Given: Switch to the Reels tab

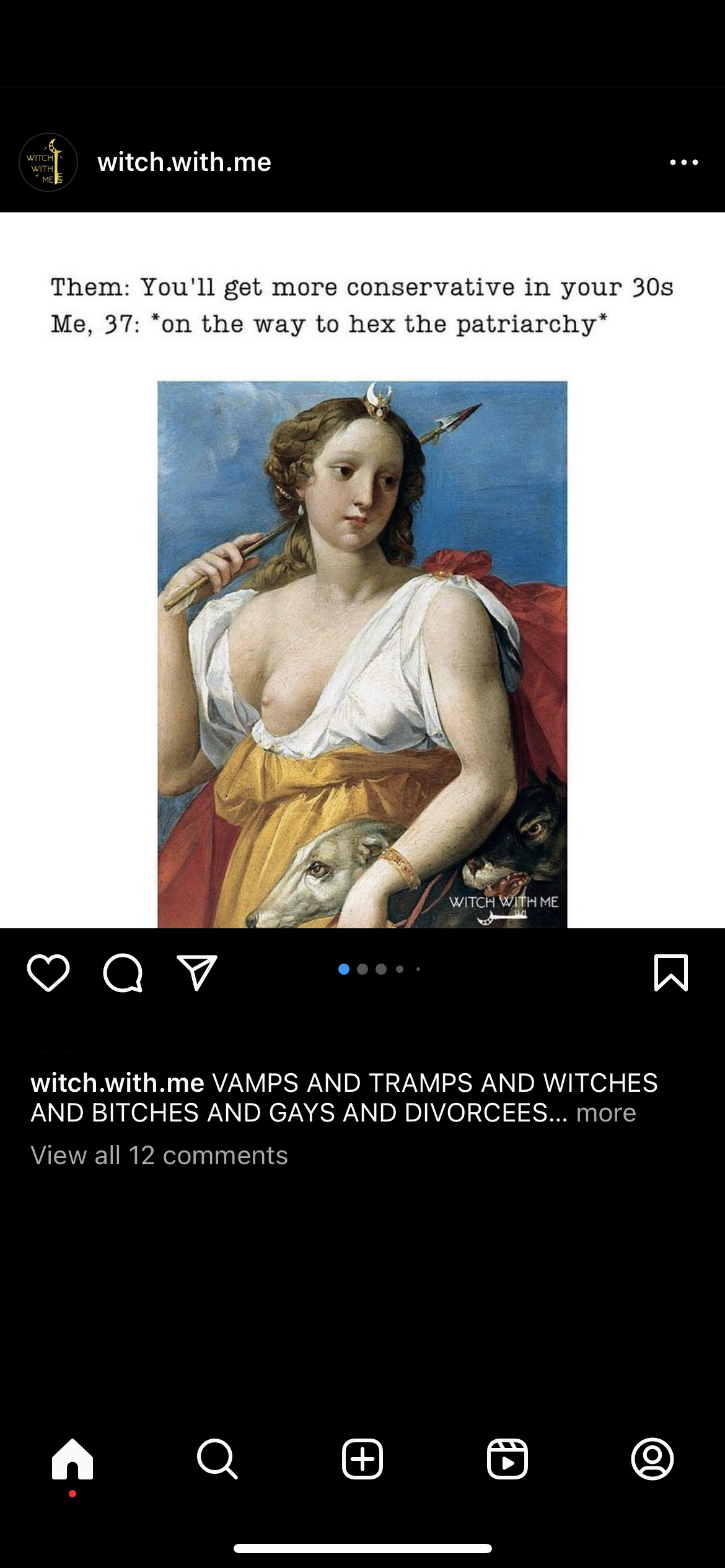Looking at the screenshot, I should click(x=507, y=1459).
